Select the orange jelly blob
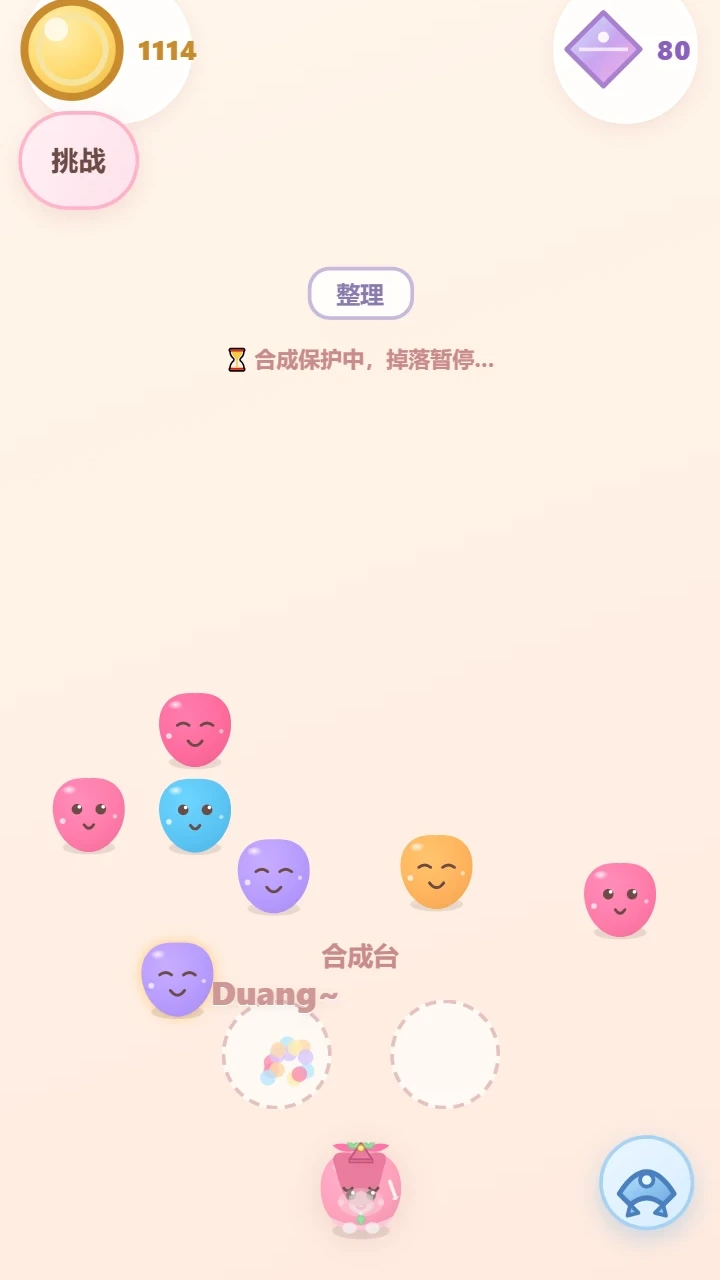The height and width of the screenshot is (1280, 720). [x=436, y=871]
